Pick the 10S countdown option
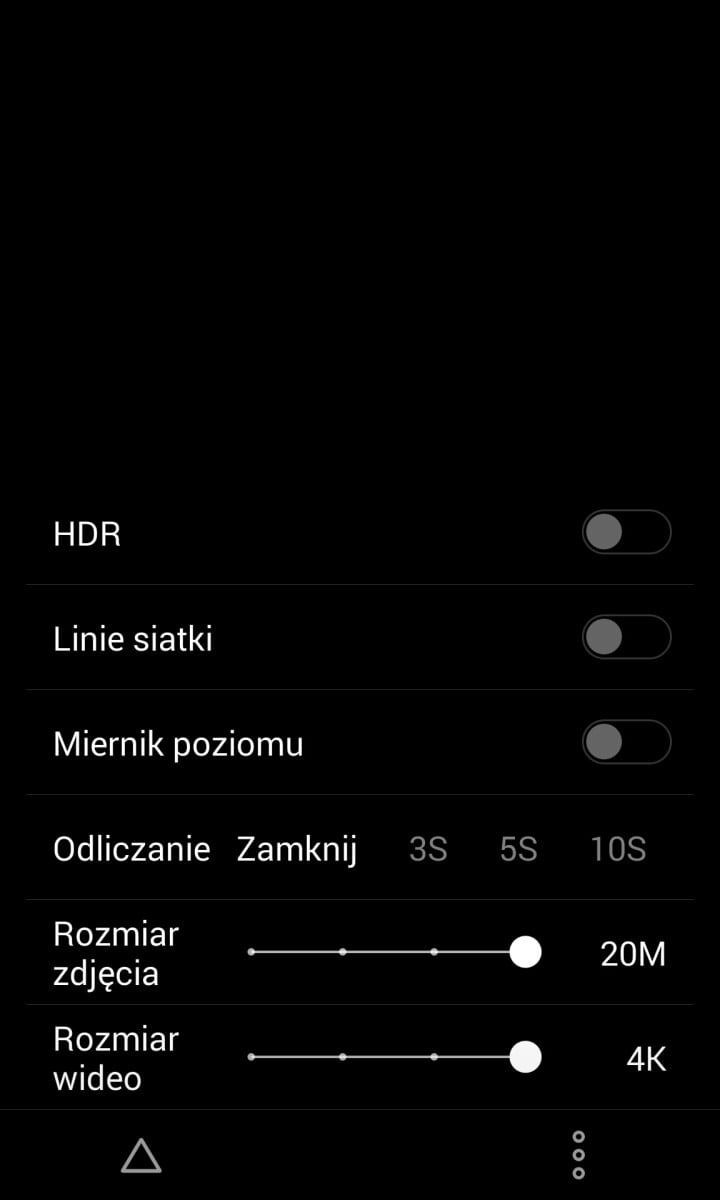Screen dimensions: 720x1200 [618, 849]
